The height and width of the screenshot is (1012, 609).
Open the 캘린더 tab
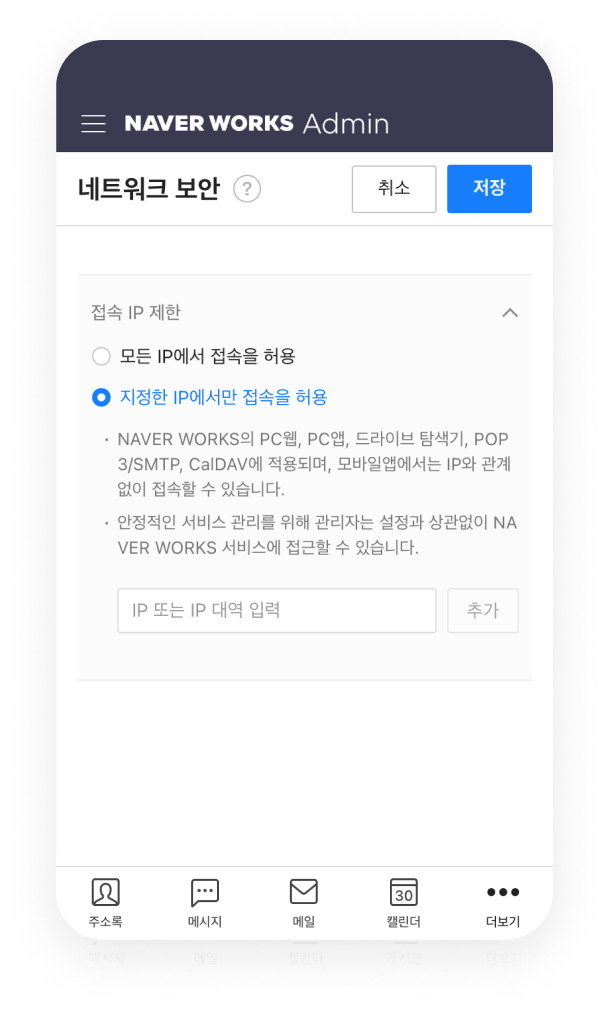click(x=404, y=902)
